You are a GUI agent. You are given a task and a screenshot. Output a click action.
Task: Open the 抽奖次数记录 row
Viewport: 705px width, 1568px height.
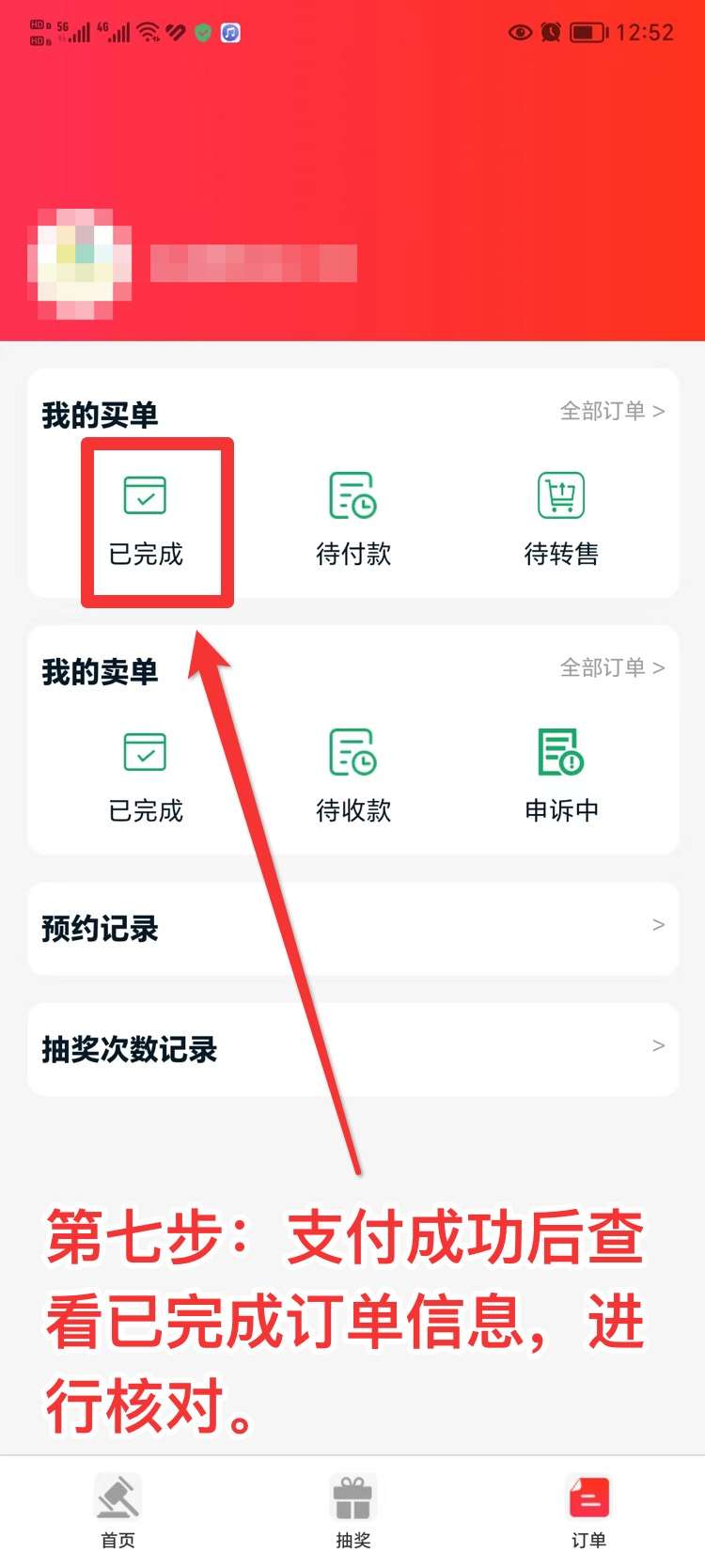coord(352,1048)
